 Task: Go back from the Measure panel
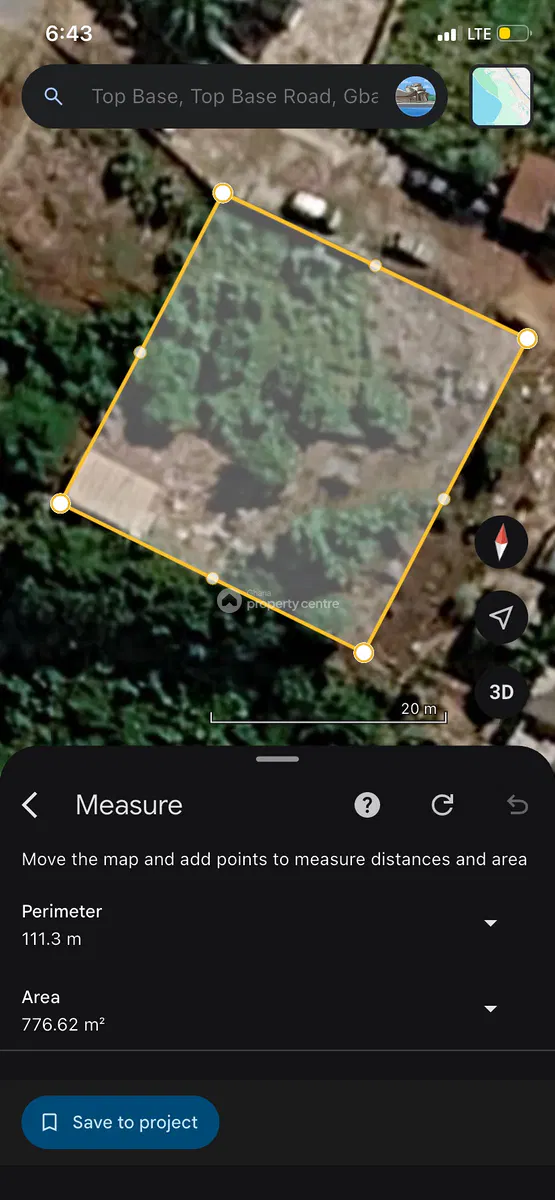tap(30, 805)
